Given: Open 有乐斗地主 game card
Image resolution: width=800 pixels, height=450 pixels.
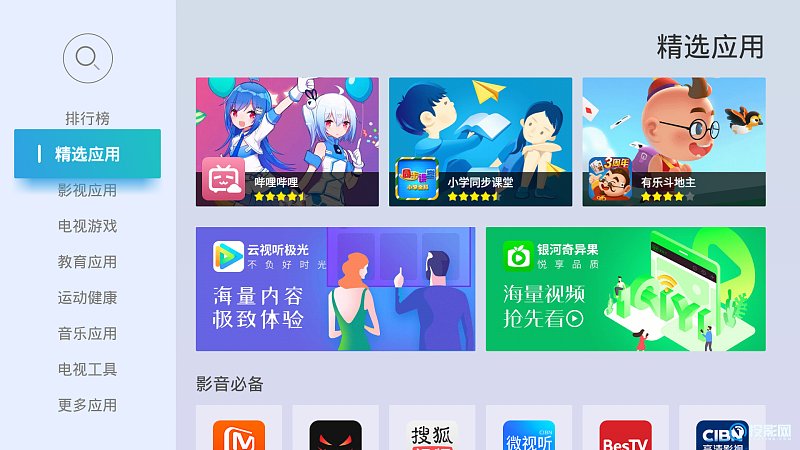Looking at the screenshot, I should click(x=673, y=142).
